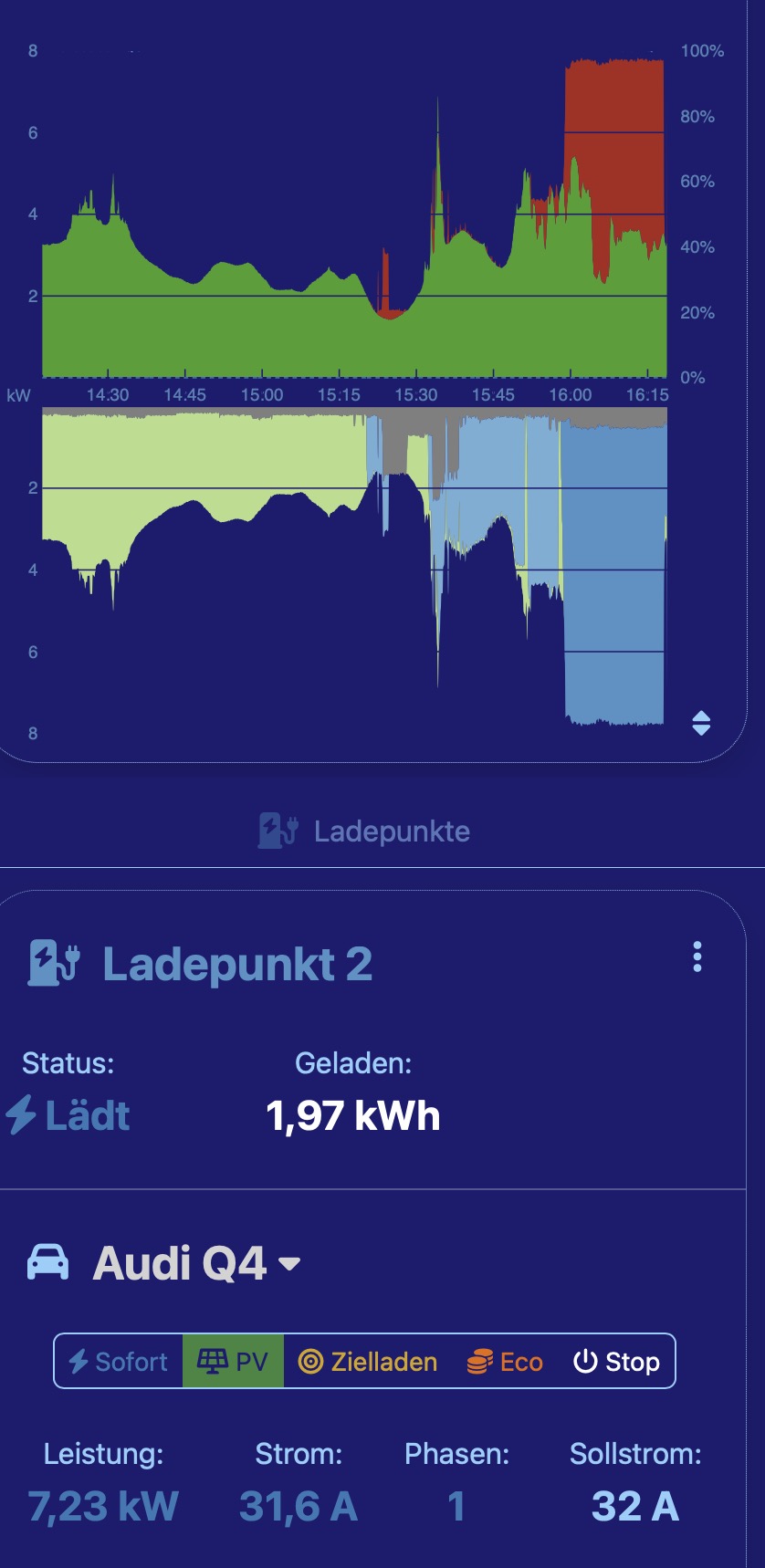Viewport: 765px width, 1568px height.
Task: Expand the chart with the up-down arrows
Action: (x=701, y=723)
